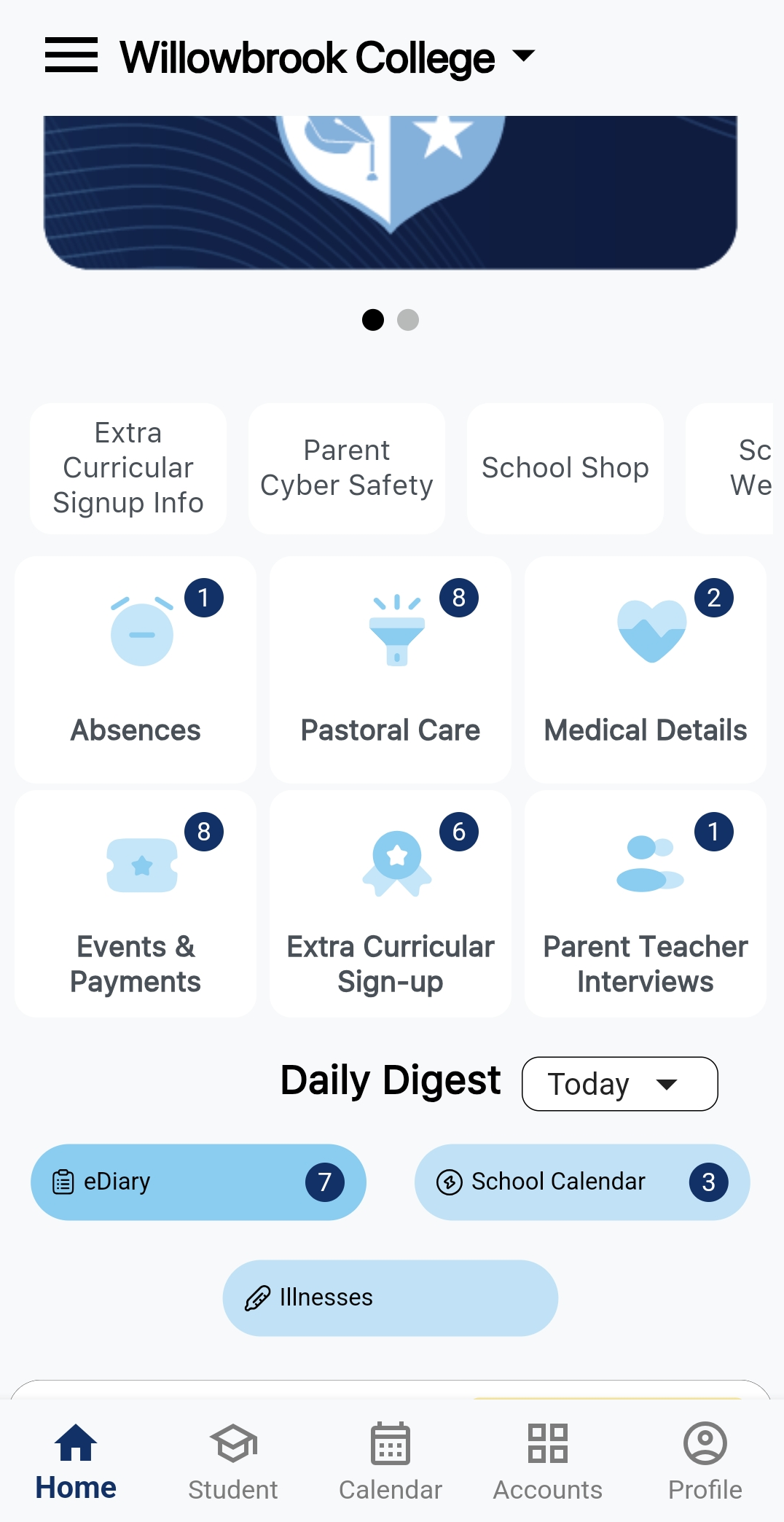Expand the Willowbrook College school dropdown

[523, 55]
